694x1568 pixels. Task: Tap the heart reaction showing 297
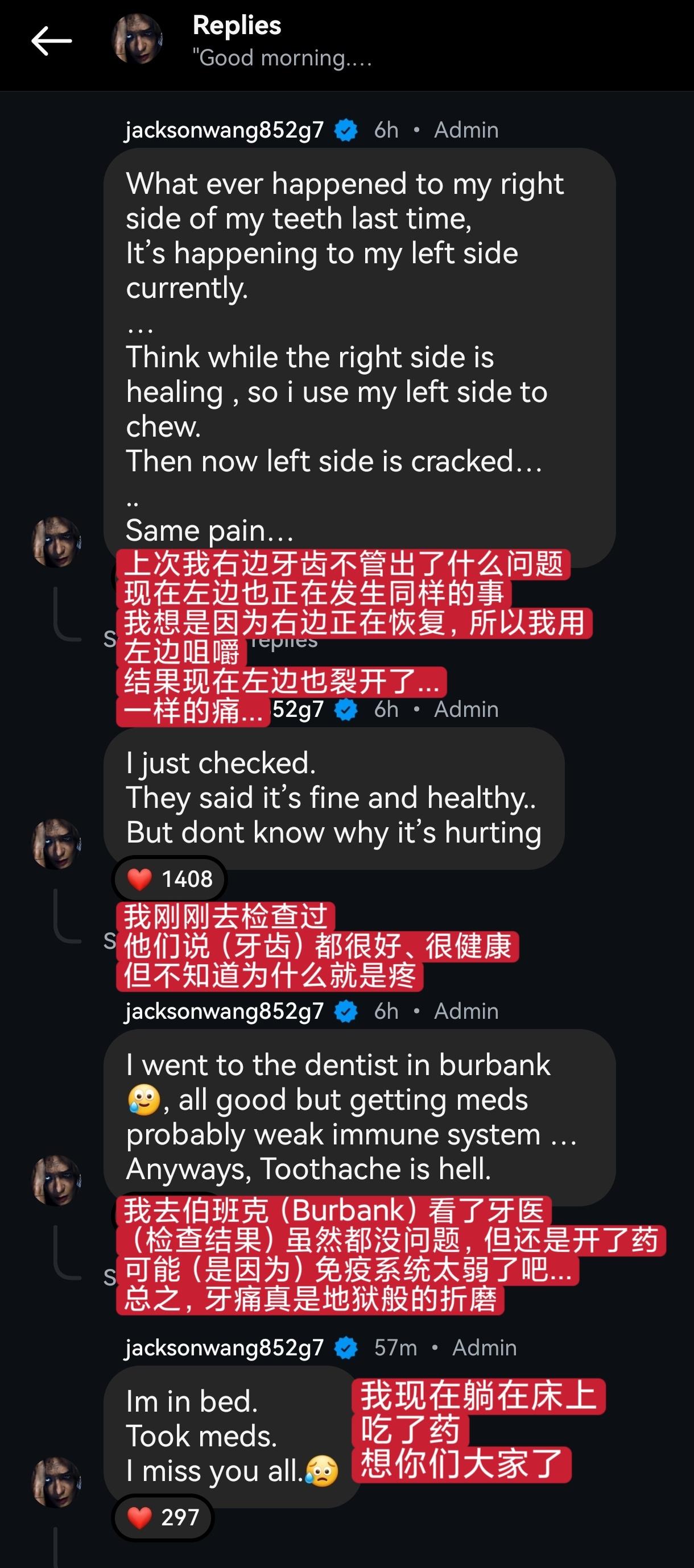coord(163,1517)
